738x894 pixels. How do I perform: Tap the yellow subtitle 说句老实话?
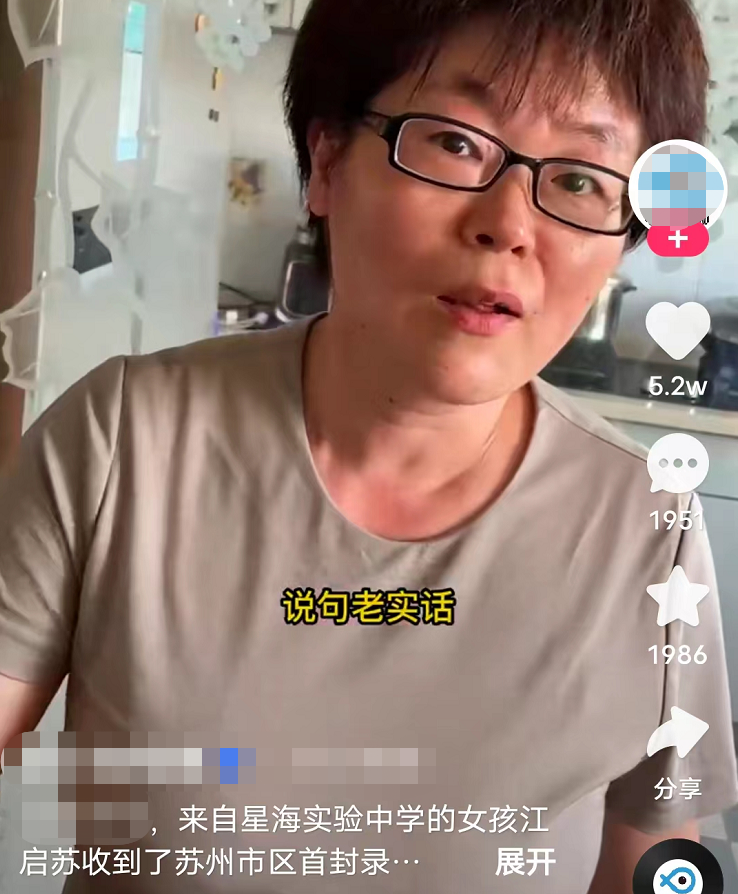[x=369, y=604]
